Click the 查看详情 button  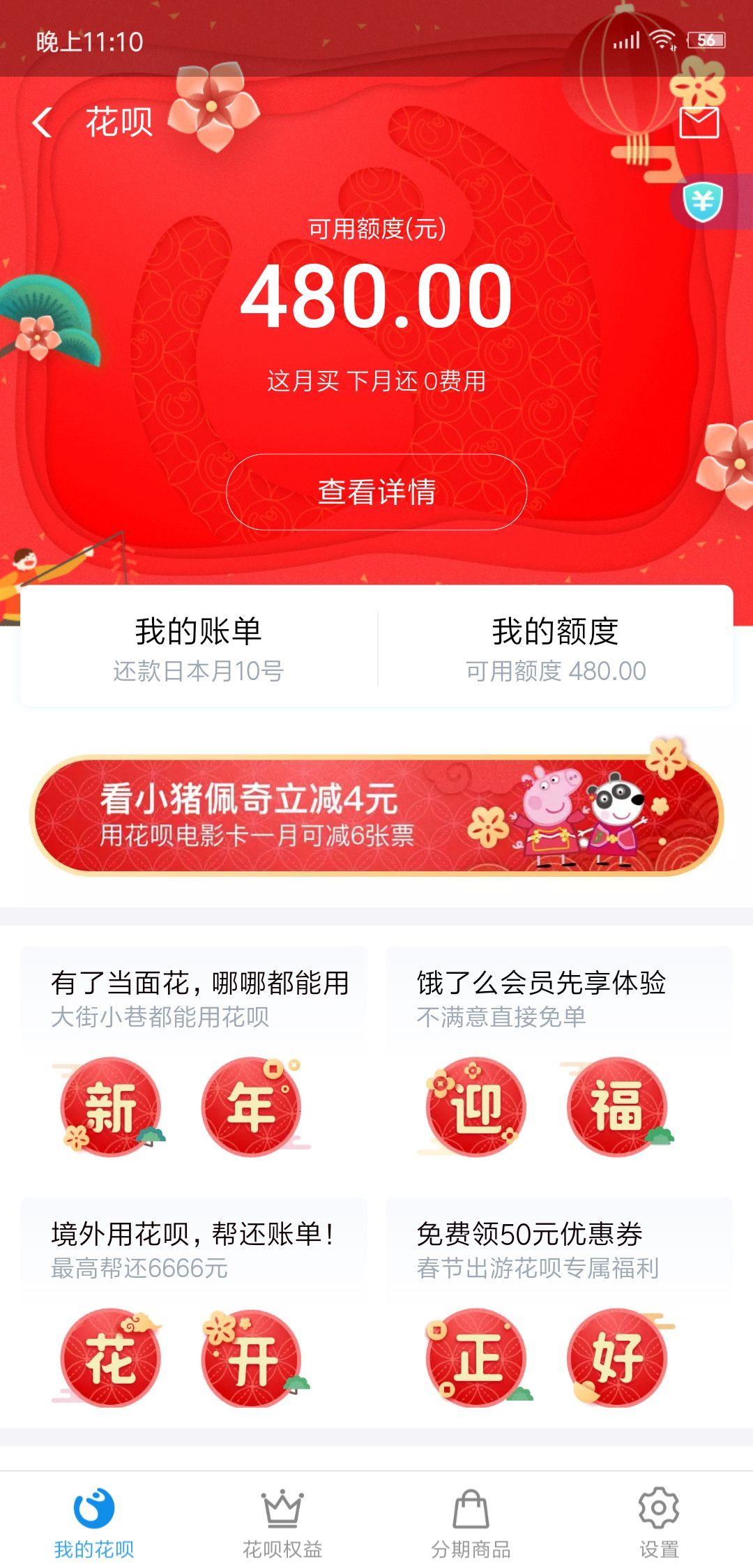coord(376,492)
